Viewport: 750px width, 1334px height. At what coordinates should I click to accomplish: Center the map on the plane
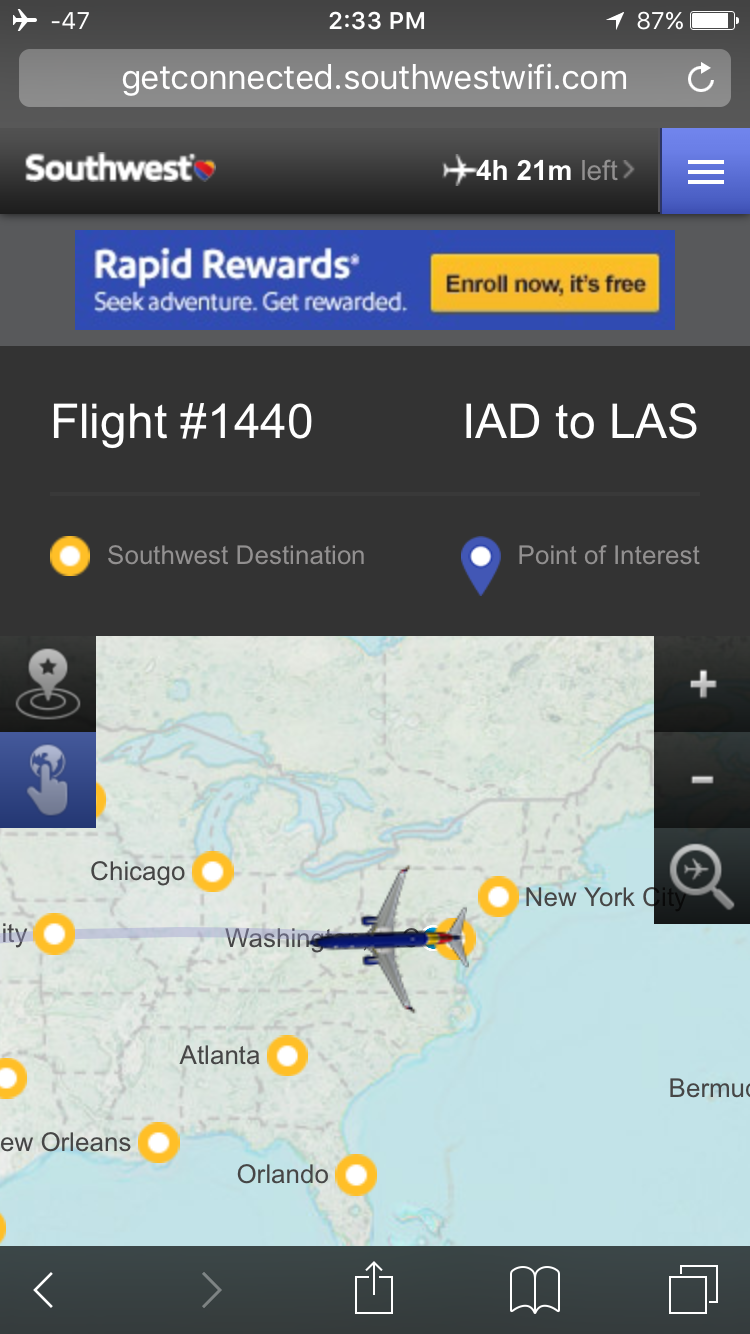tap(703, 876)
